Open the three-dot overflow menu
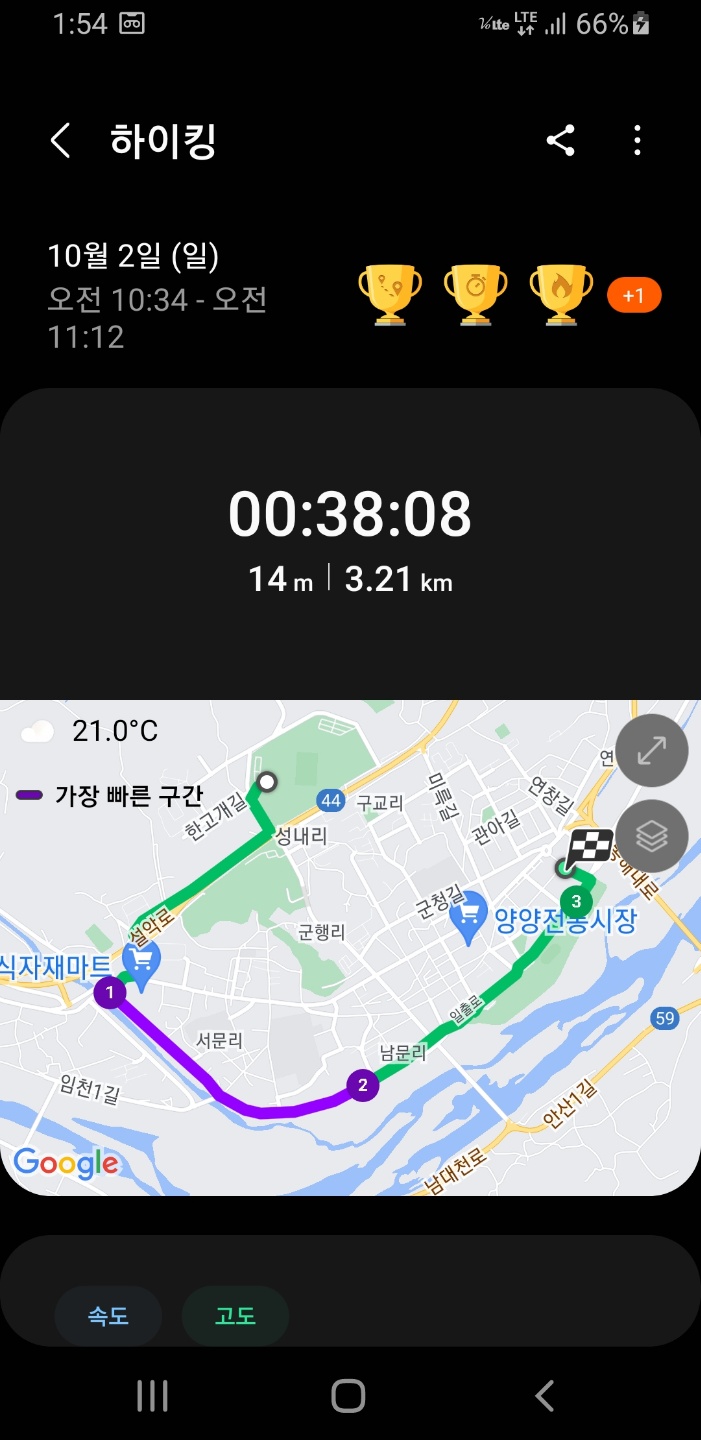This screenshot has height=1440, width=701. click(637, 141)
